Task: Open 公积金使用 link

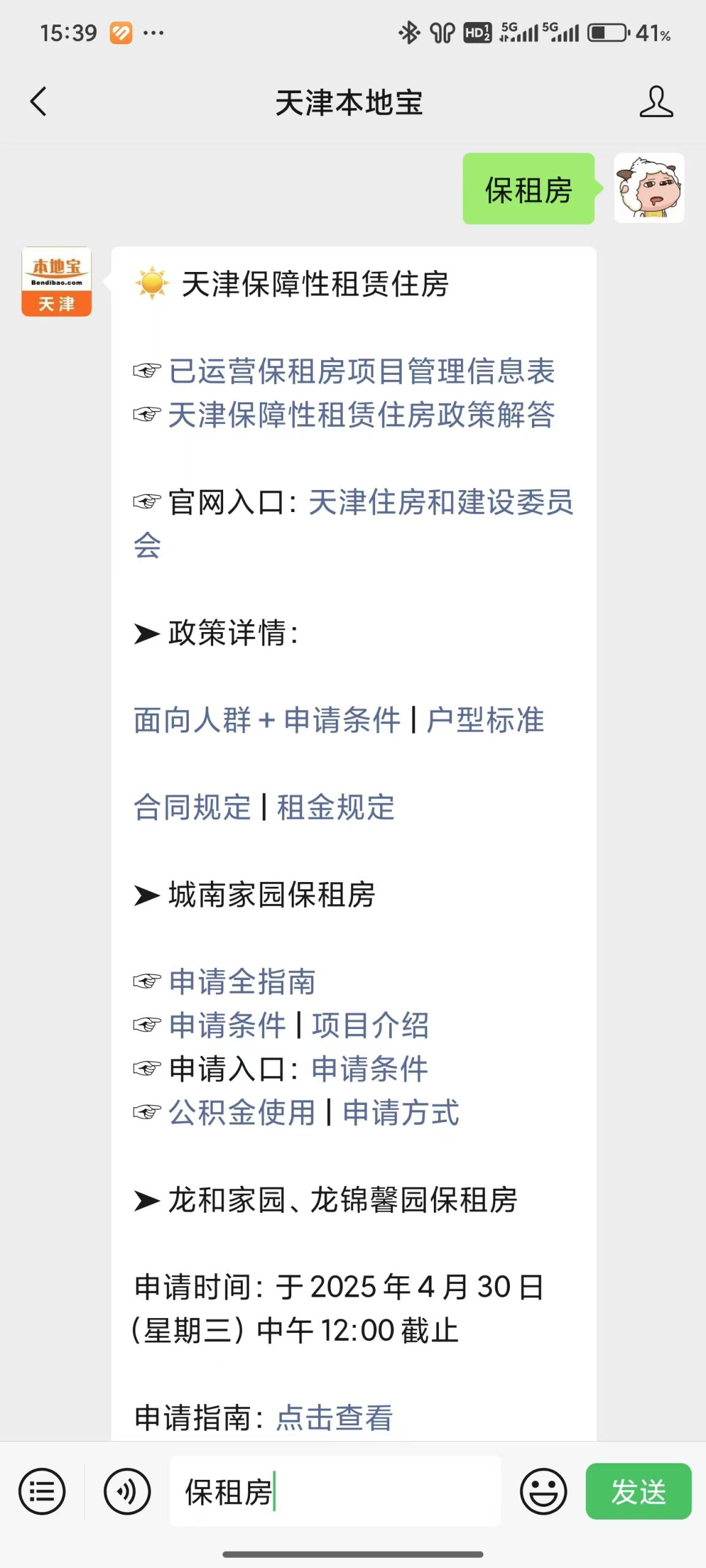Action: pos(242,1112)
